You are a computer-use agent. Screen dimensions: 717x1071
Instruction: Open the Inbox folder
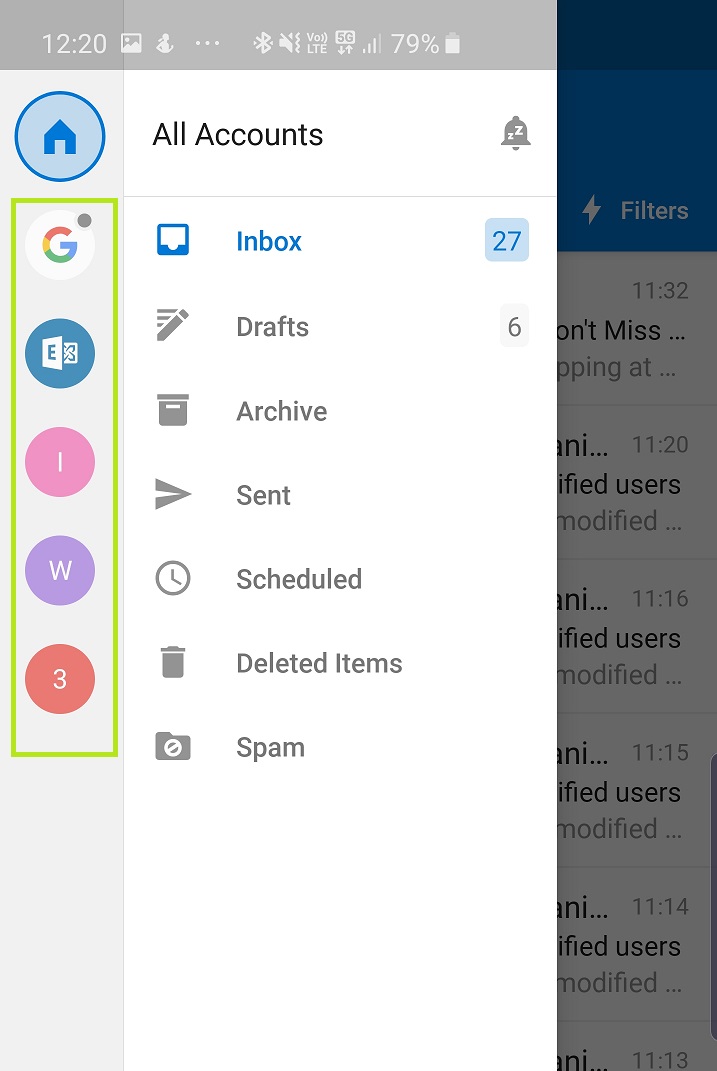[268, 241]
